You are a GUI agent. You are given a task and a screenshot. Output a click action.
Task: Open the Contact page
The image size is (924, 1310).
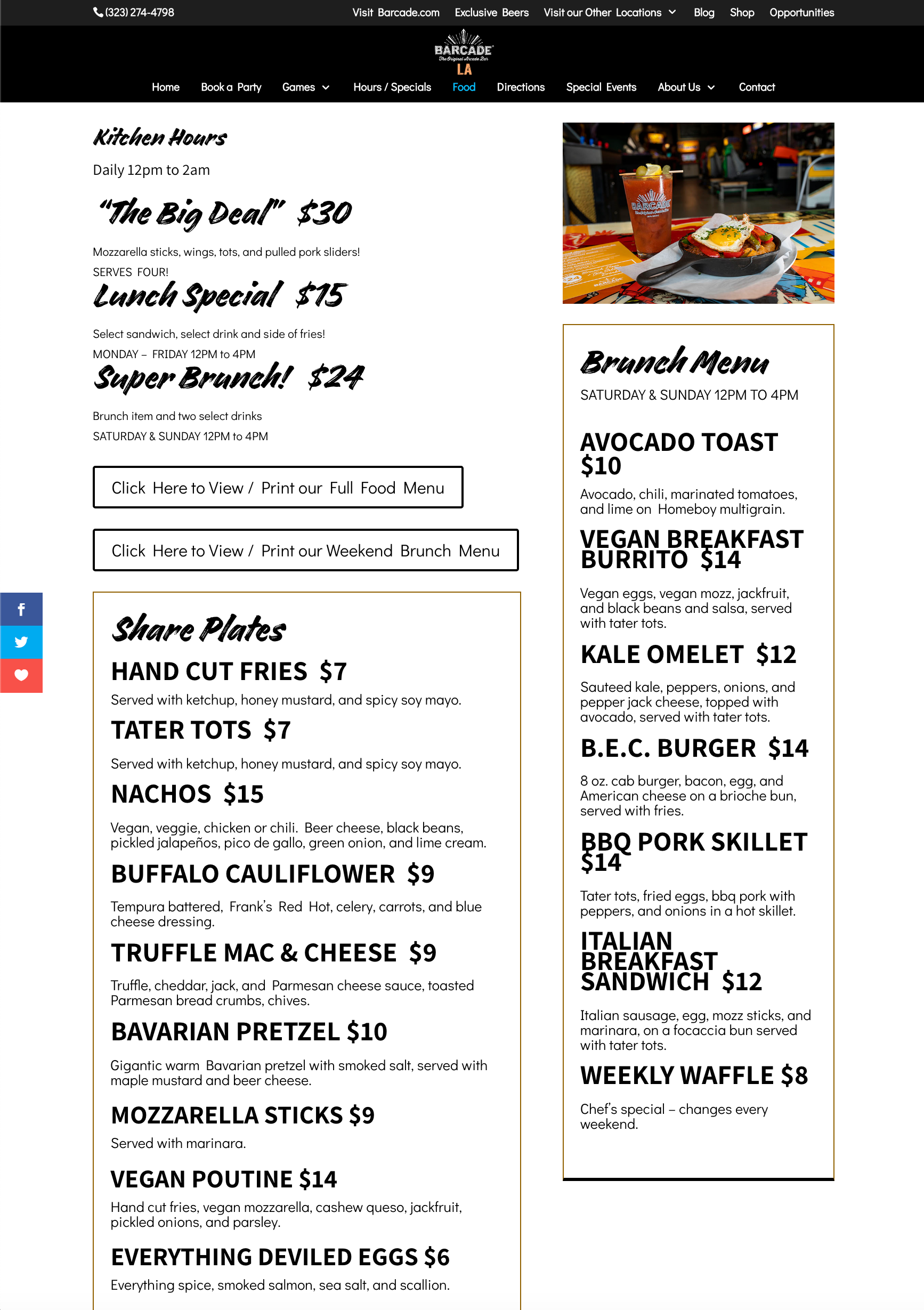[756, 87]
